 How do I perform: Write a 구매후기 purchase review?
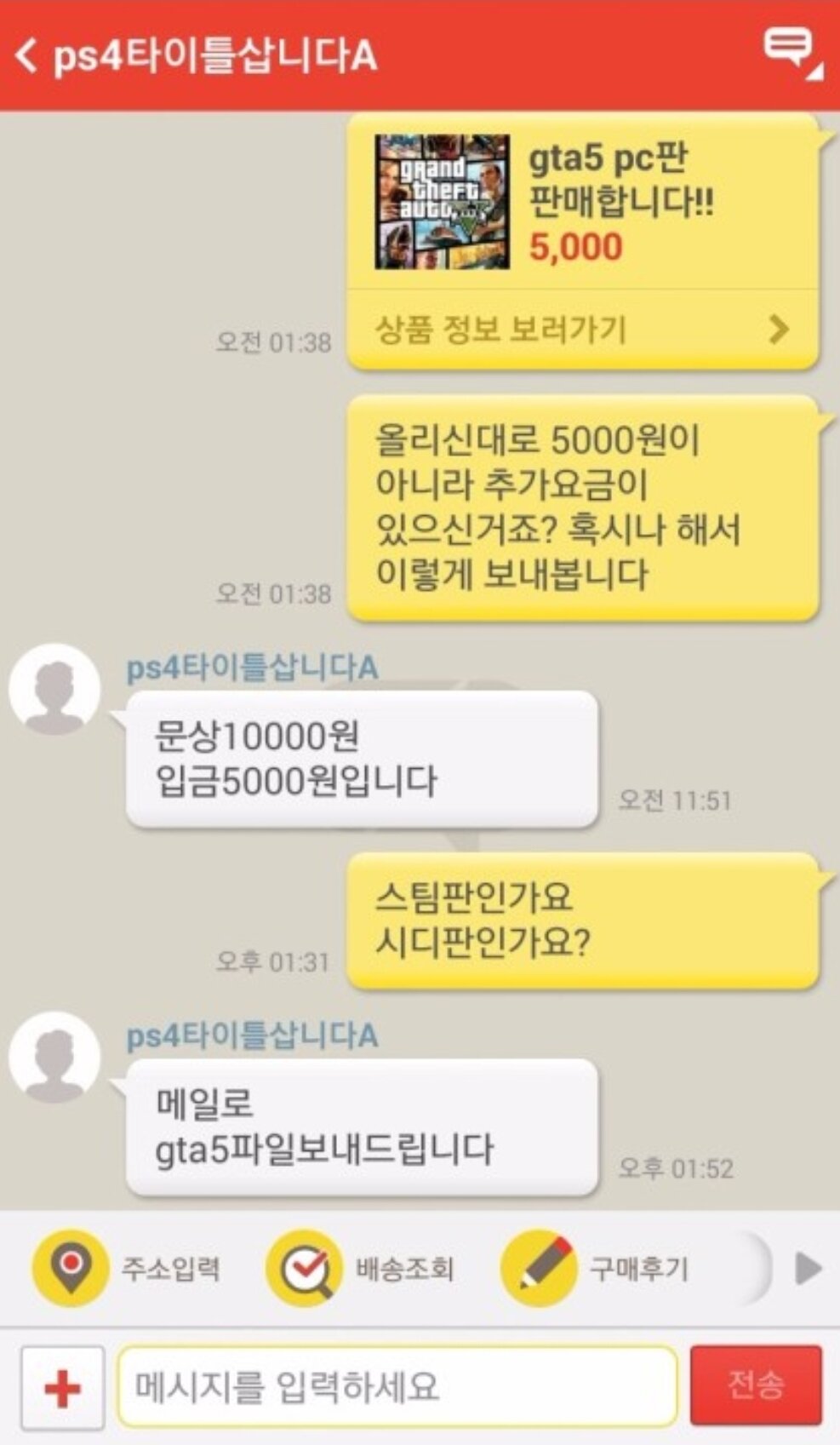click(596, 1269)
